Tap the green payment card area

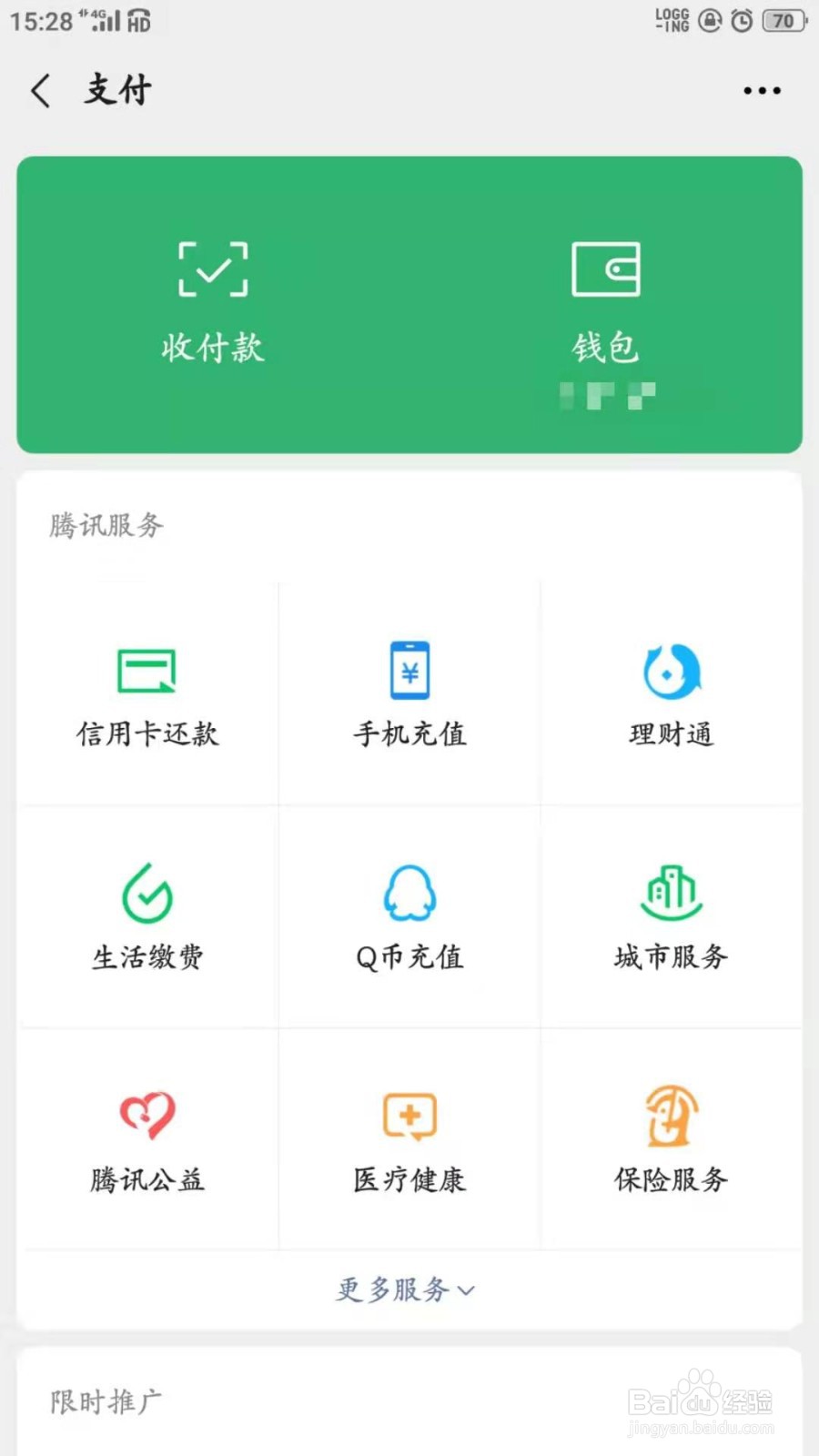[x=409, y=305]
